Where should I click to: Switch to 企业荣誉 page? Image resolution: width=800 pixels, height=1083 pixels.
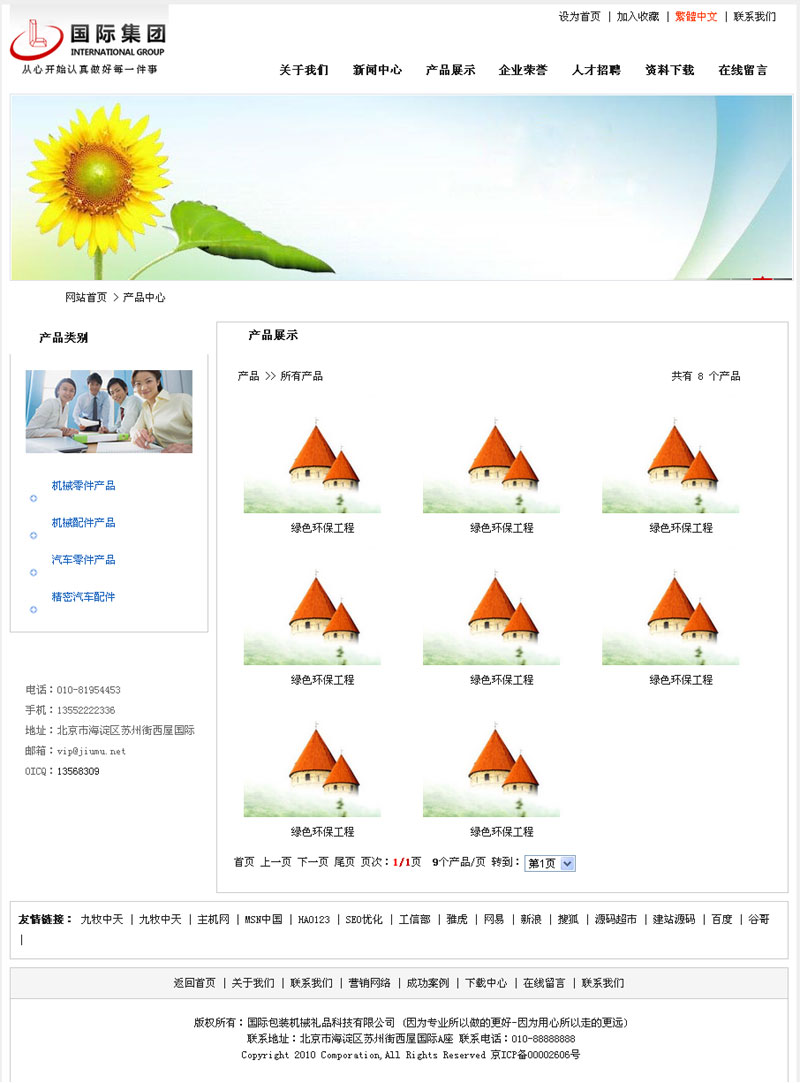pyautogui.click(x=523, y=70)
